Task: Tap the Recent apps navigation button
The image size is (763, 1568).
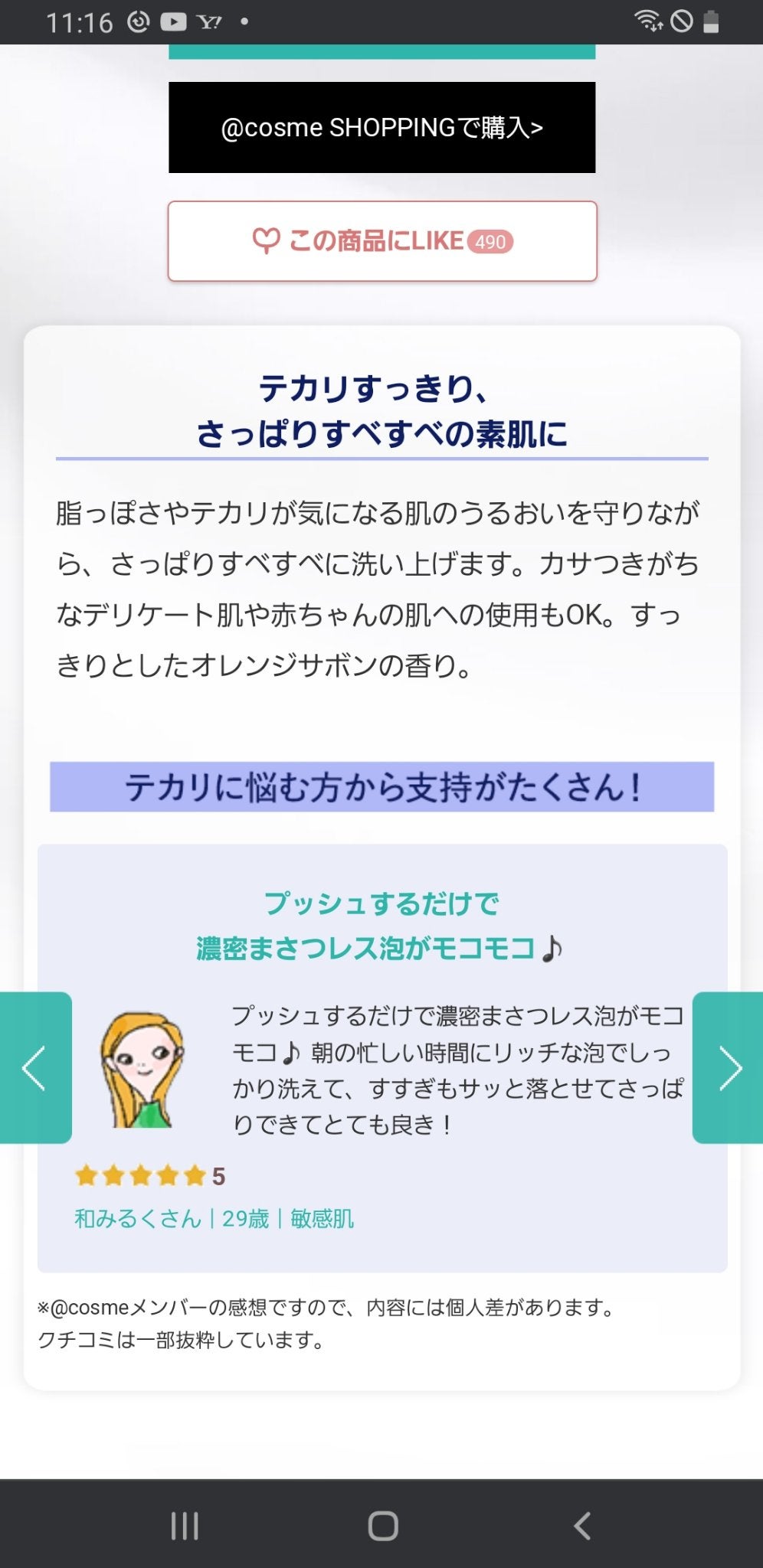Action: [x=184, y=1524]
